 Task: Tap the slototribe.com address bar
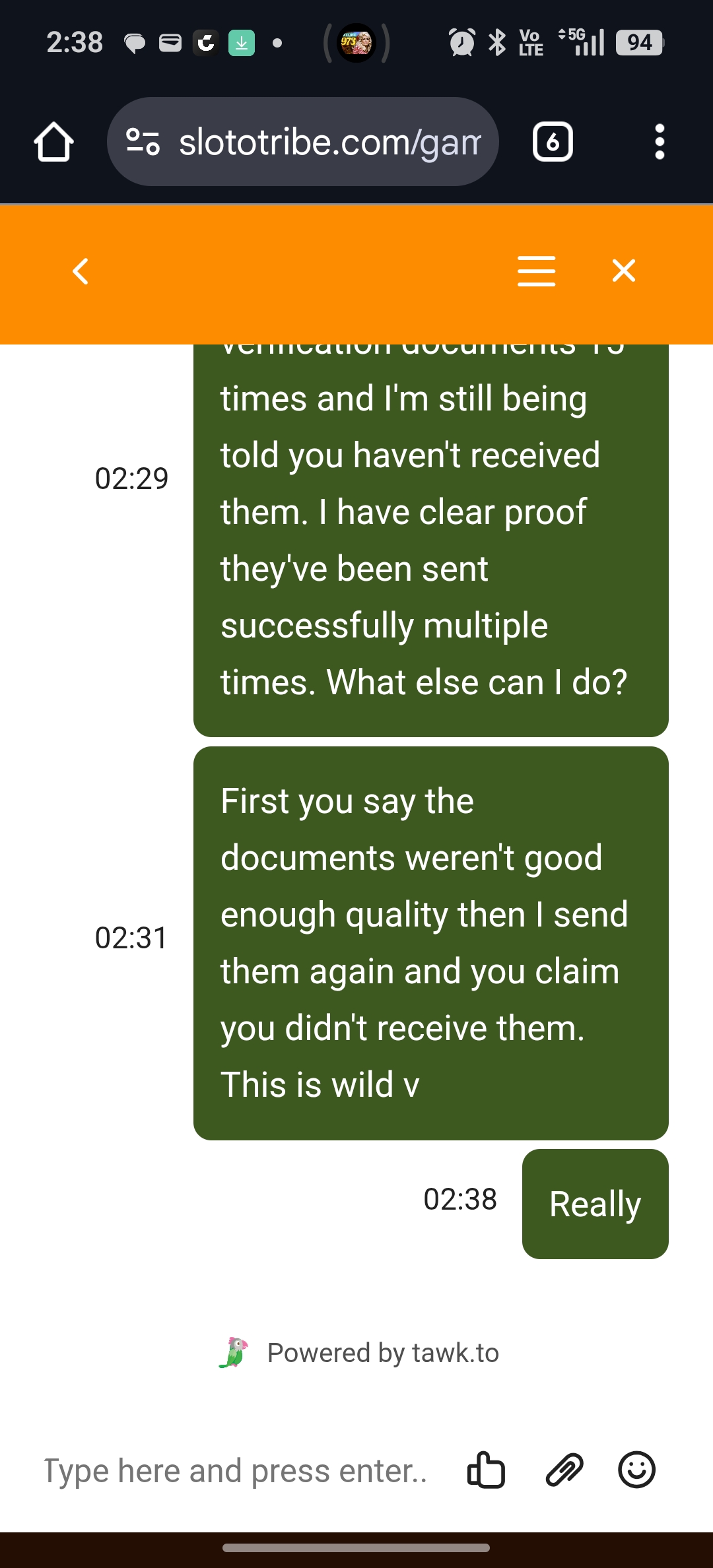pyautogui.click(x=330, y=142)
